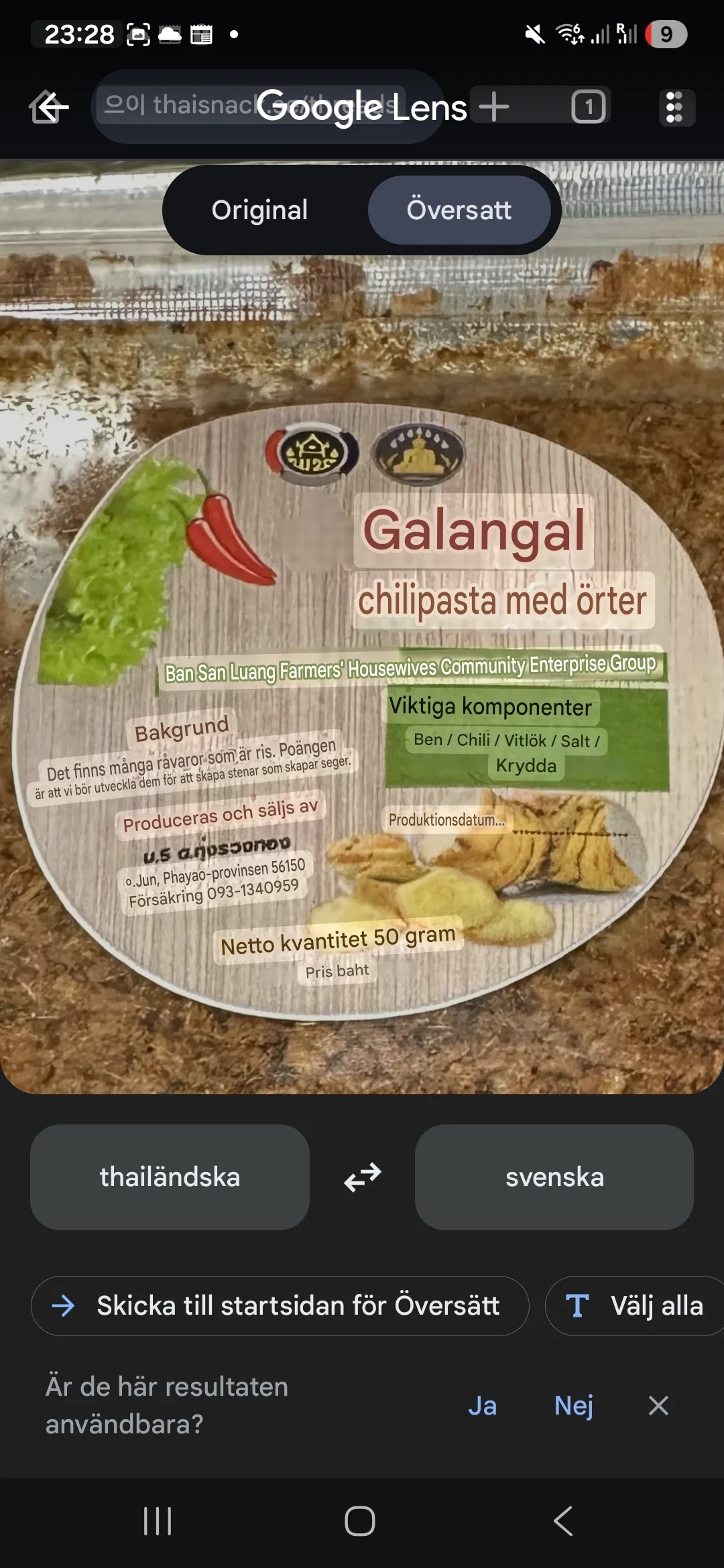724x1568 pixels.
Task: Tap the send arrow on Översätt button
Action: 64,1305
